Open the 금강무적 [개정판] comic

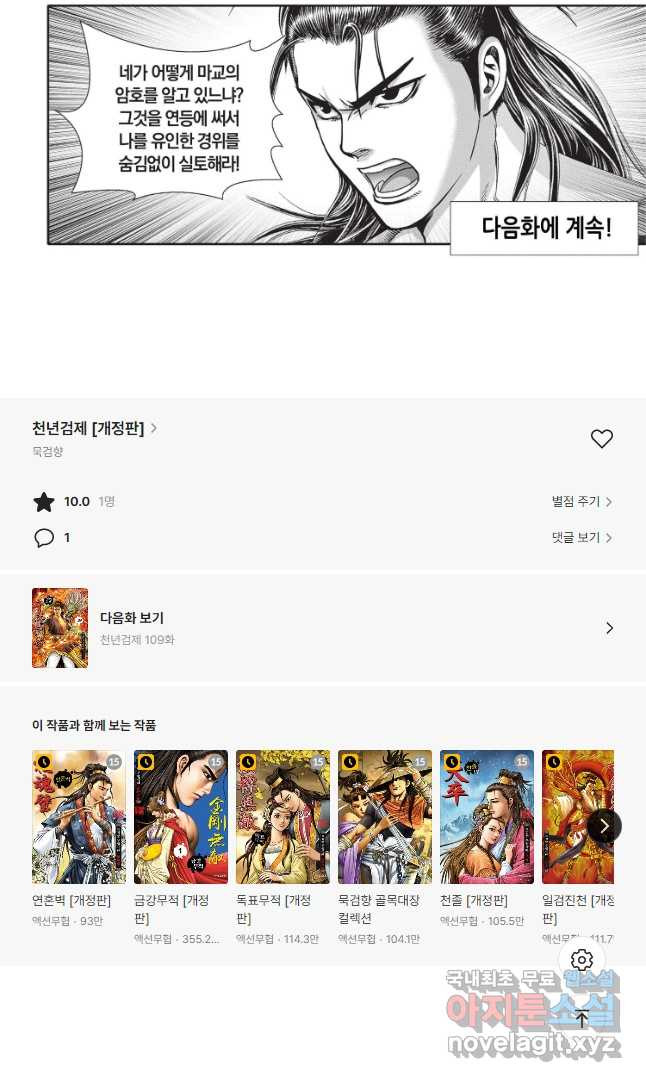[x=181, y=817]
